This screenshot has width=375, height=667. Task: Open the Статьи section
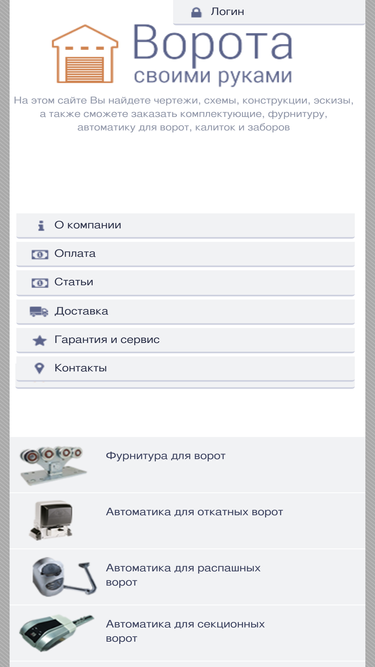coord(185,282)
